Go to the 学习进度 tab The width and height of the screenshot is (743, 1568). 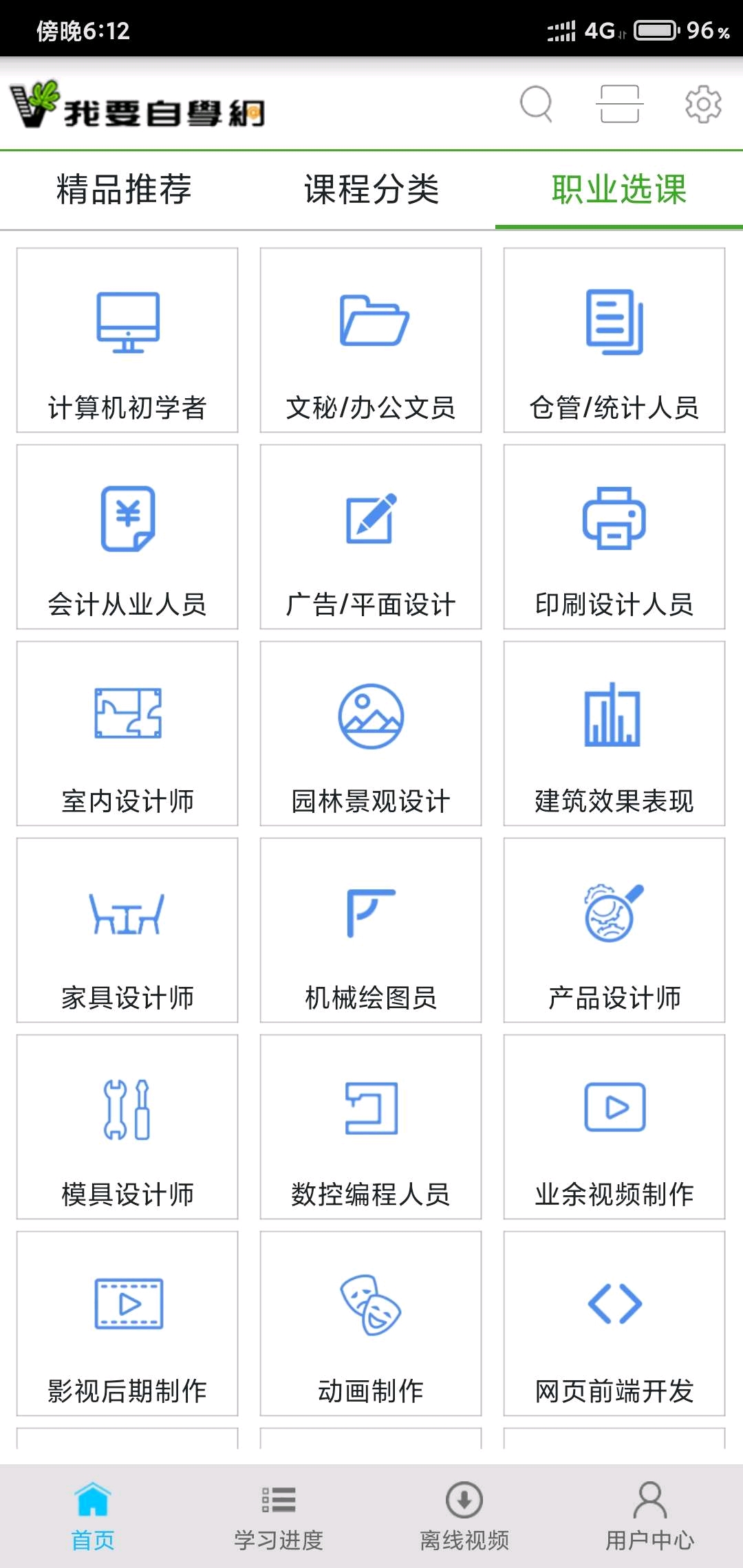click(279, 1516)
